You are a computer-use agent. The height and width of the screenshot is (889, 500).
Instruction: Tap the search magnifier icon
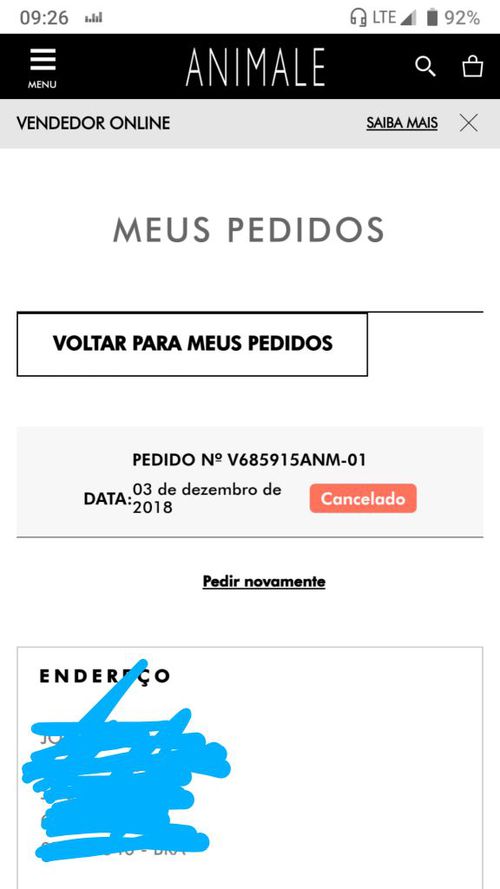pyautogui.click(x=425, y=66)
